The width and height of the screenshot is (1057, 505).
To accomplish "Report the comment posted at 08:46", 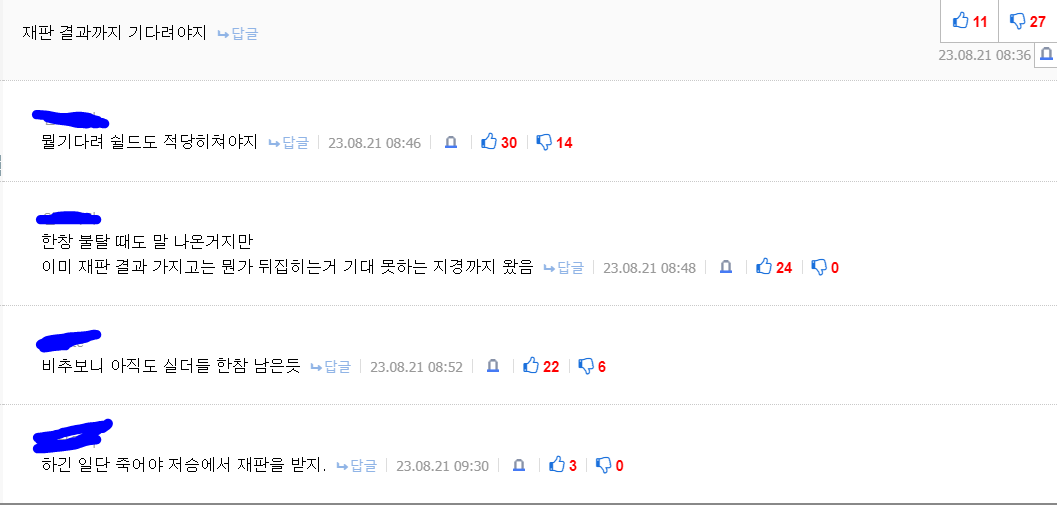I will (x=451, y=143).
